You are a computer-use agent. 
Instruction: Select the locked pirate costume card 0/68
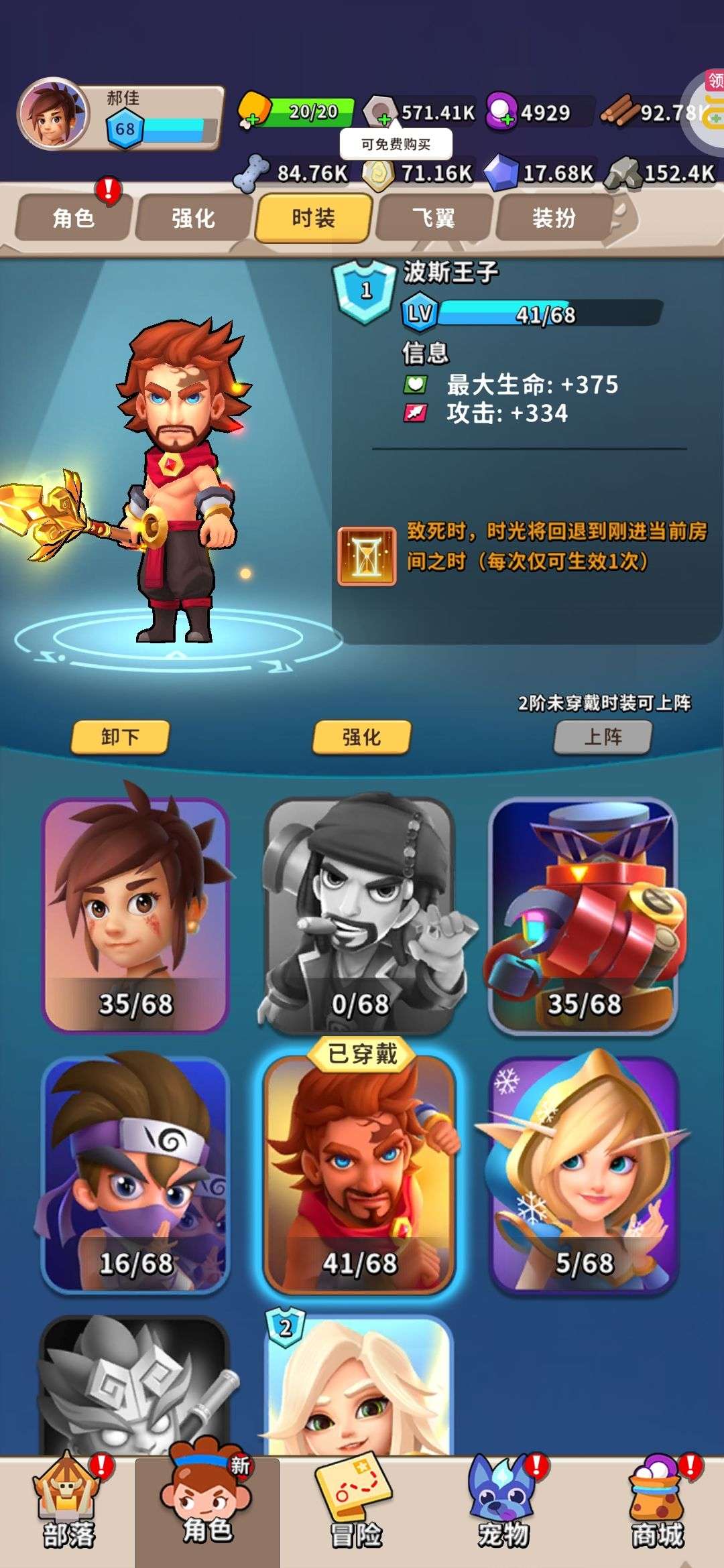click(x=360, y=915)
